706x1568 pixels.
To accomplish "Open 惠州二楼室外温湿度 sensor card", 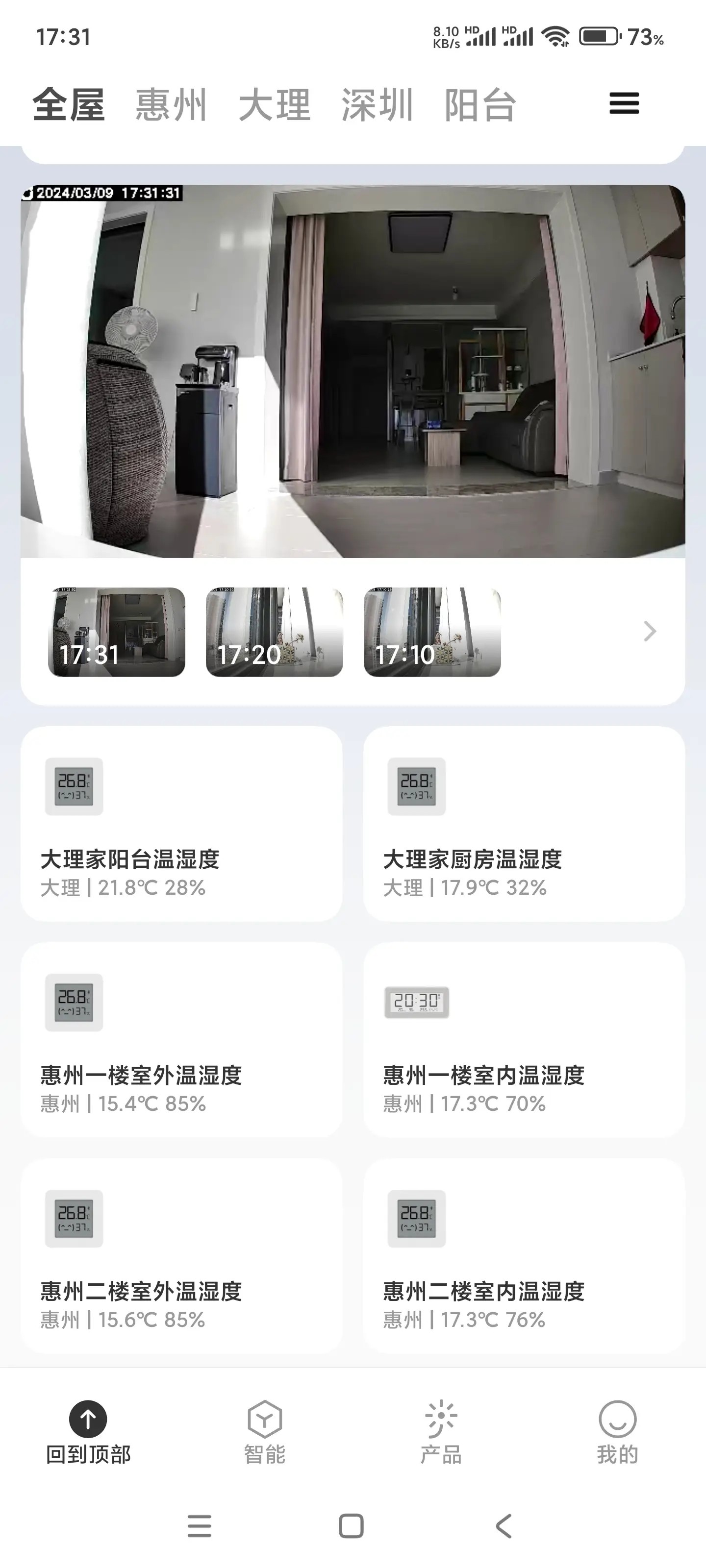I will click(x=181, y=1256).
